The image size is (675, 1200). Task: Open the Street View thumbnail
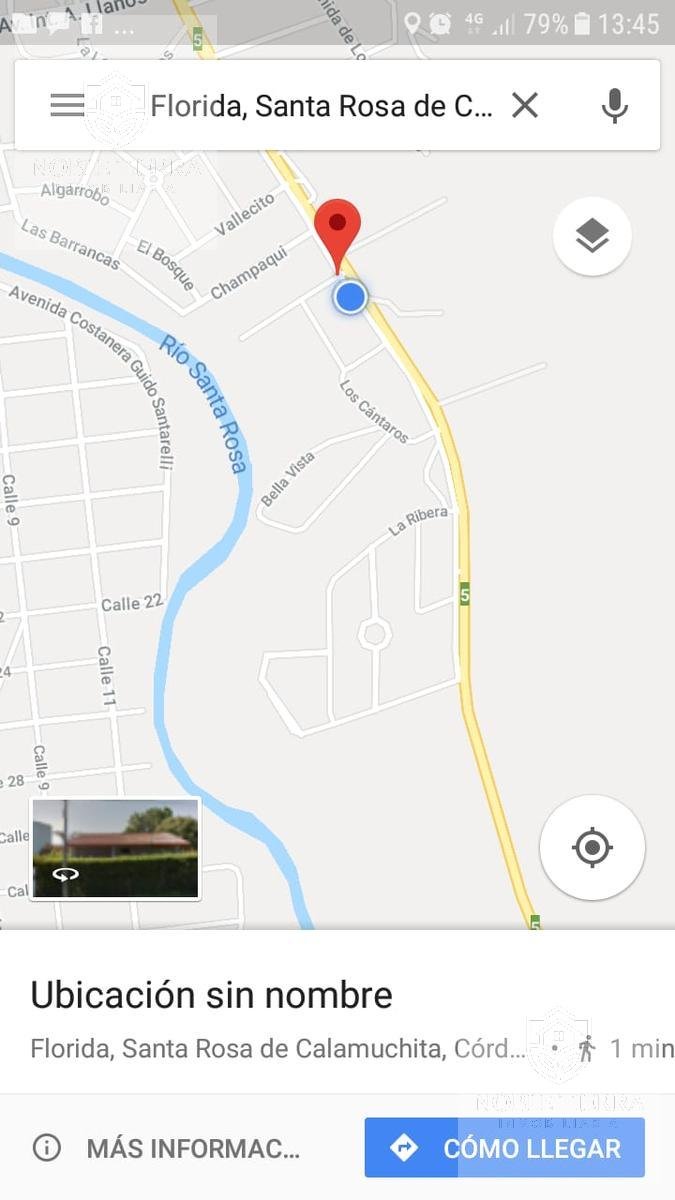click(115, 848)
